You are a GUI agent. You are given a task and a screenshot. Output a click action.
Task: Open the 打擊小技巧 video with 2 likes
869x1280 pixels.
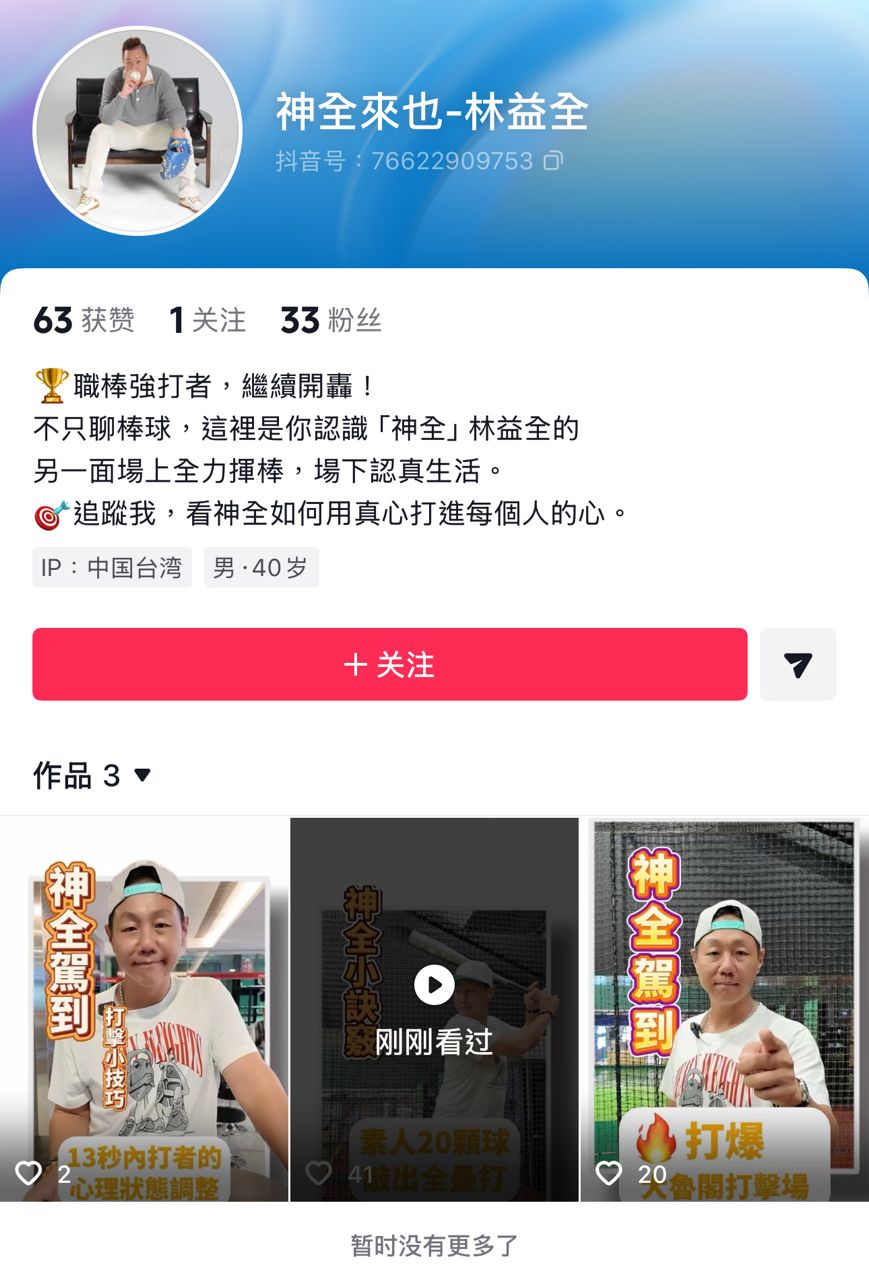[x=144, y=1008]
